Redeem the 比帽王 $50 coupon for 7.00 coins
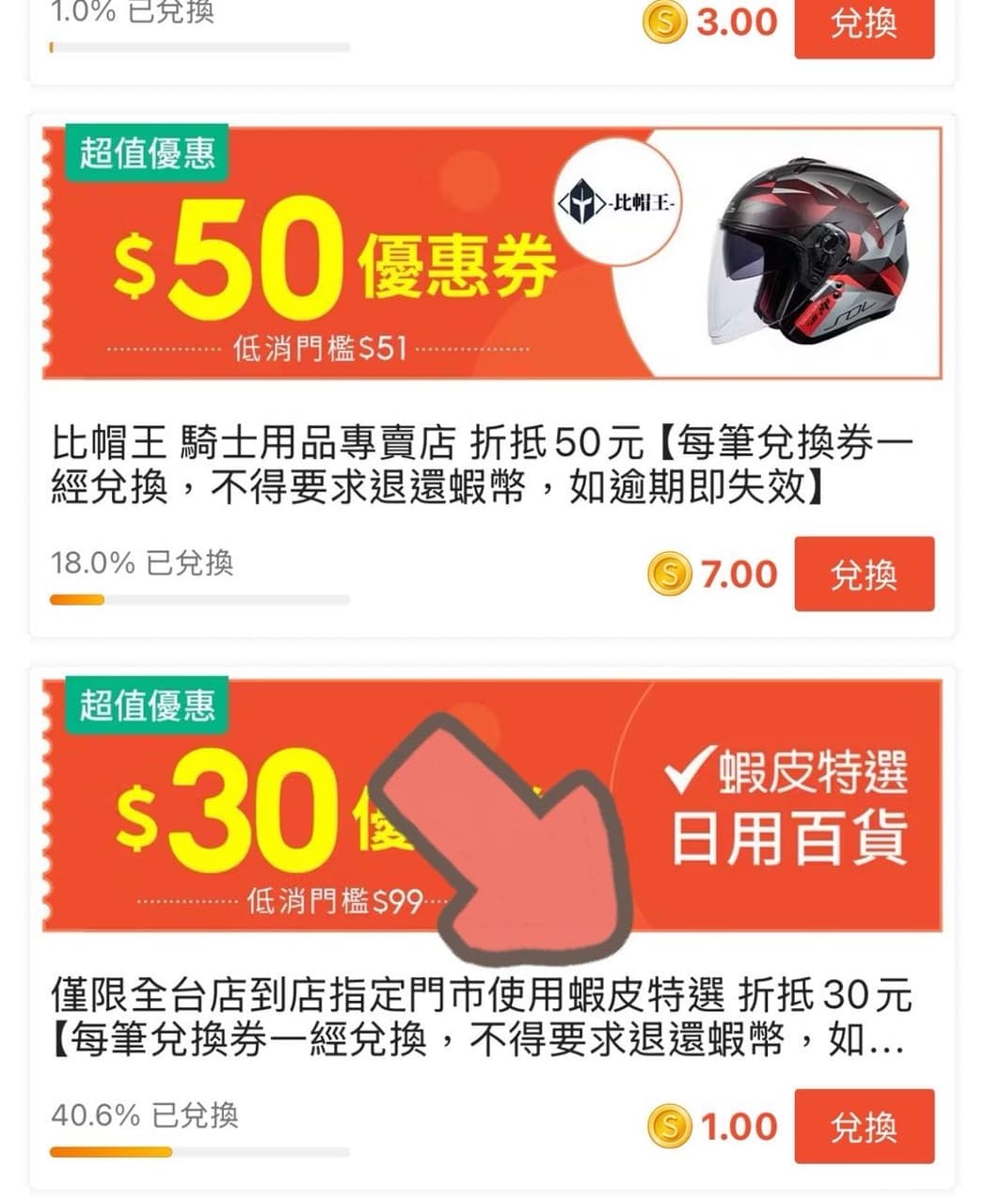Viewport: 985px width, 1204px height. [864, 574]
